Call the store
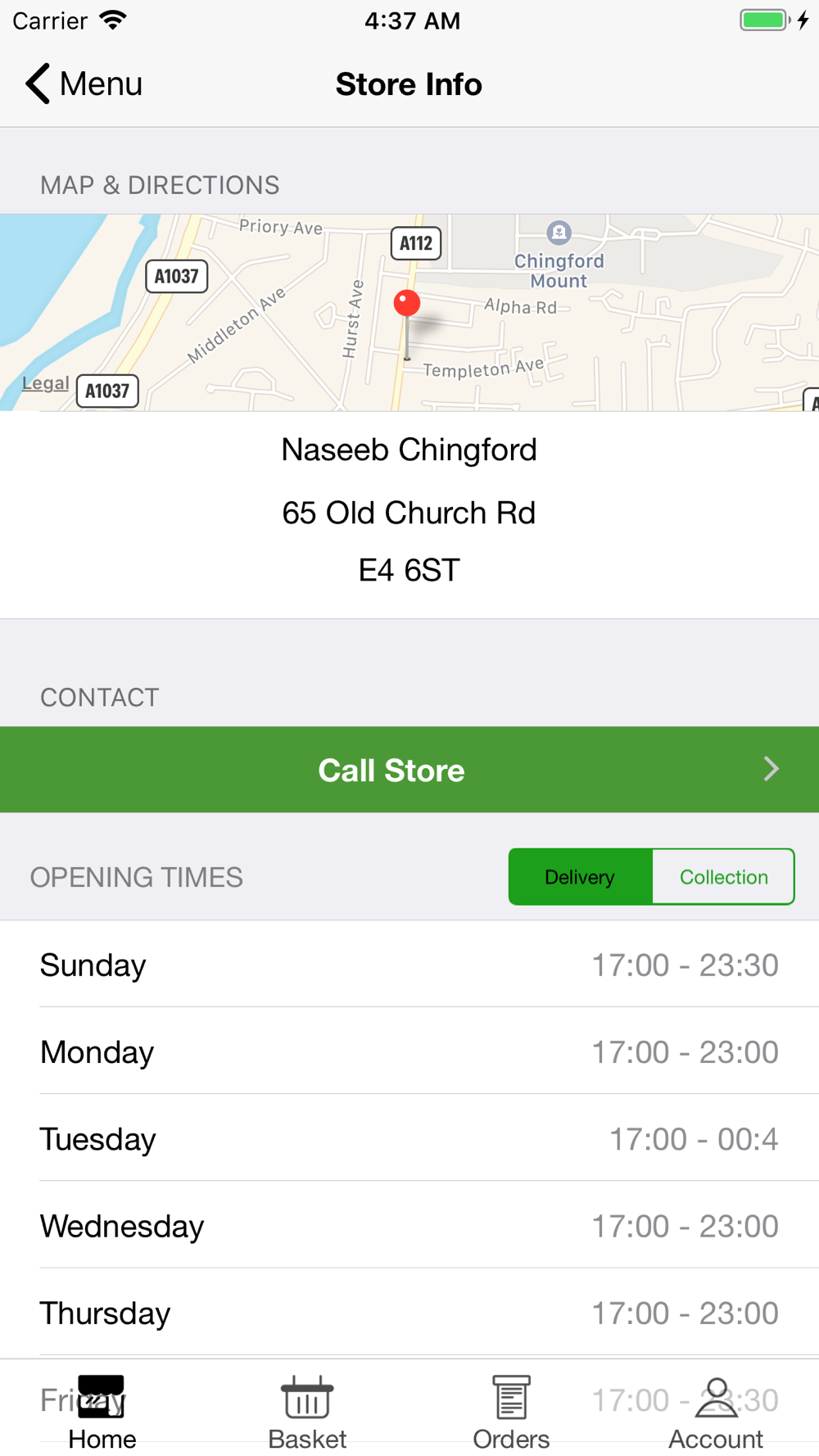This screenshot has height=1456, width=819. click(409, 770)
